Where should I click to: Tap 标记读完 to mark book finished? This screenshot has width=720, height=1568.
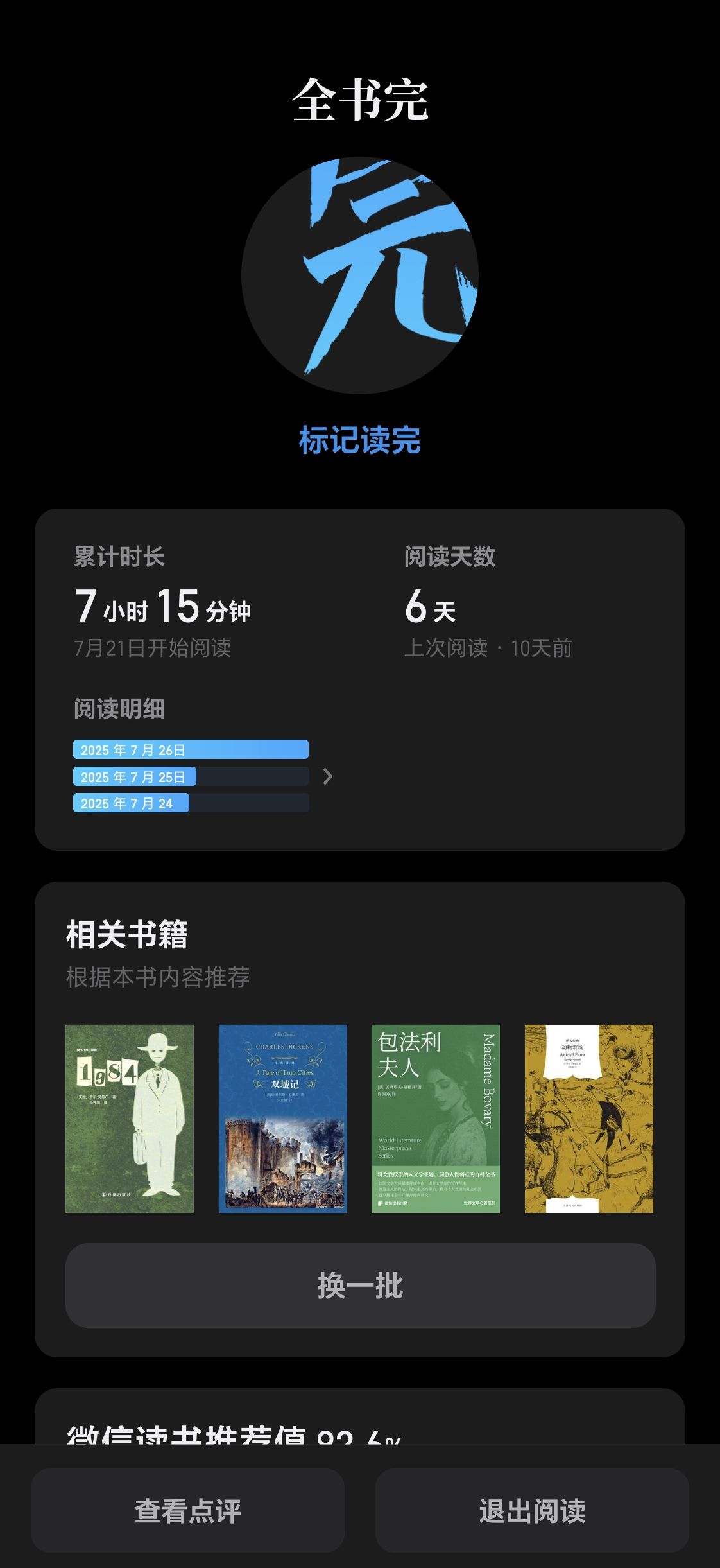359,440
